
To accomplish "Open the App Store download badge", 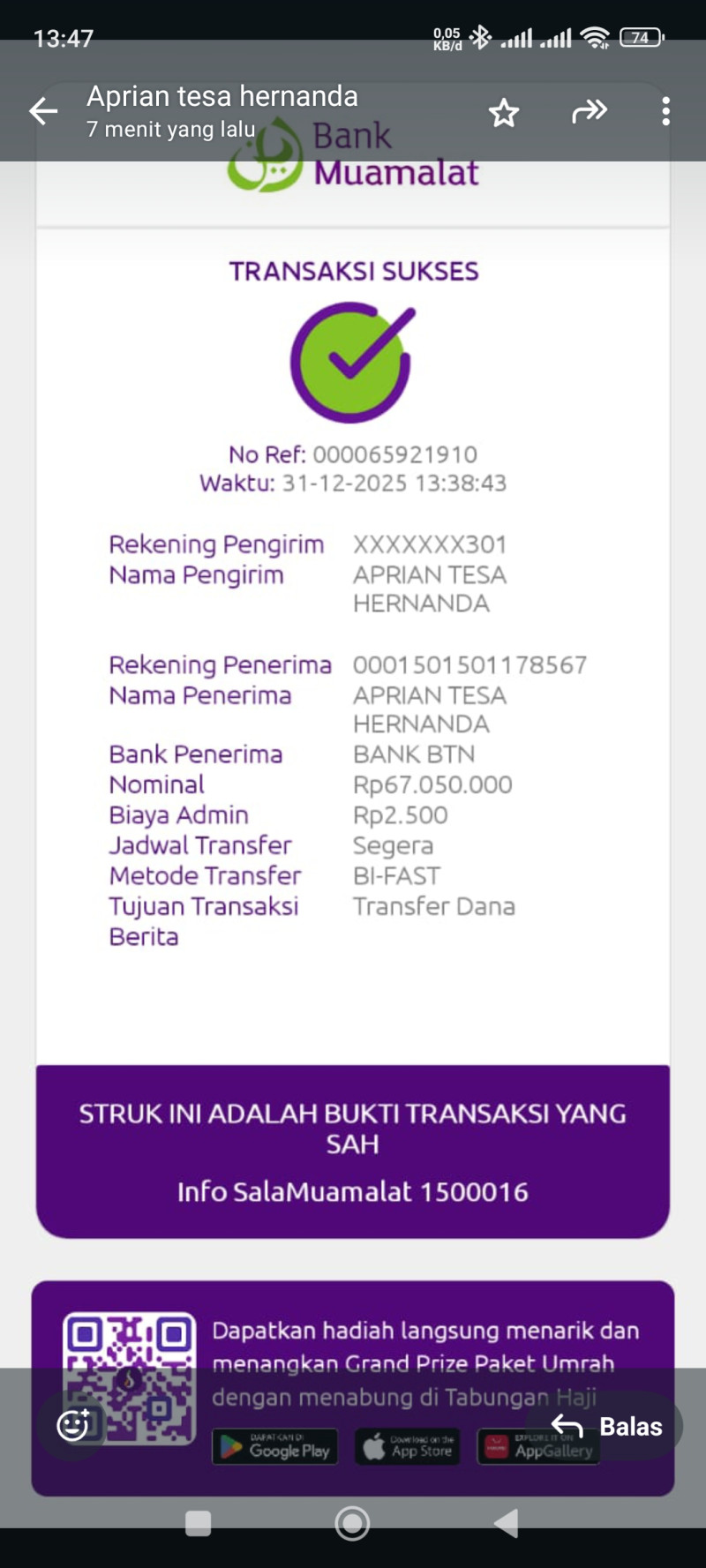I will (407, 1446).
